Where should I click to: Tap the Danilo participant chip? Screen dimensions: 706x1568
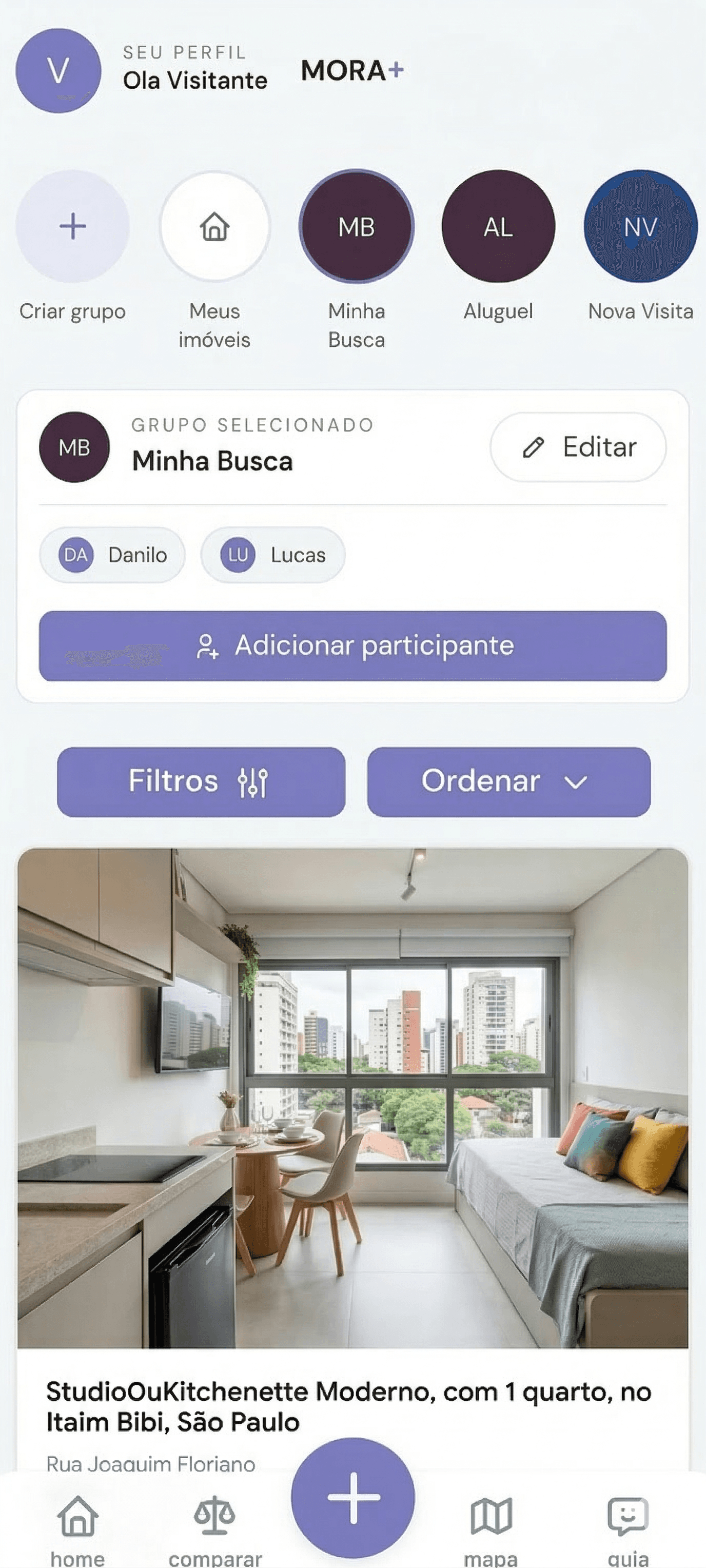112,555
